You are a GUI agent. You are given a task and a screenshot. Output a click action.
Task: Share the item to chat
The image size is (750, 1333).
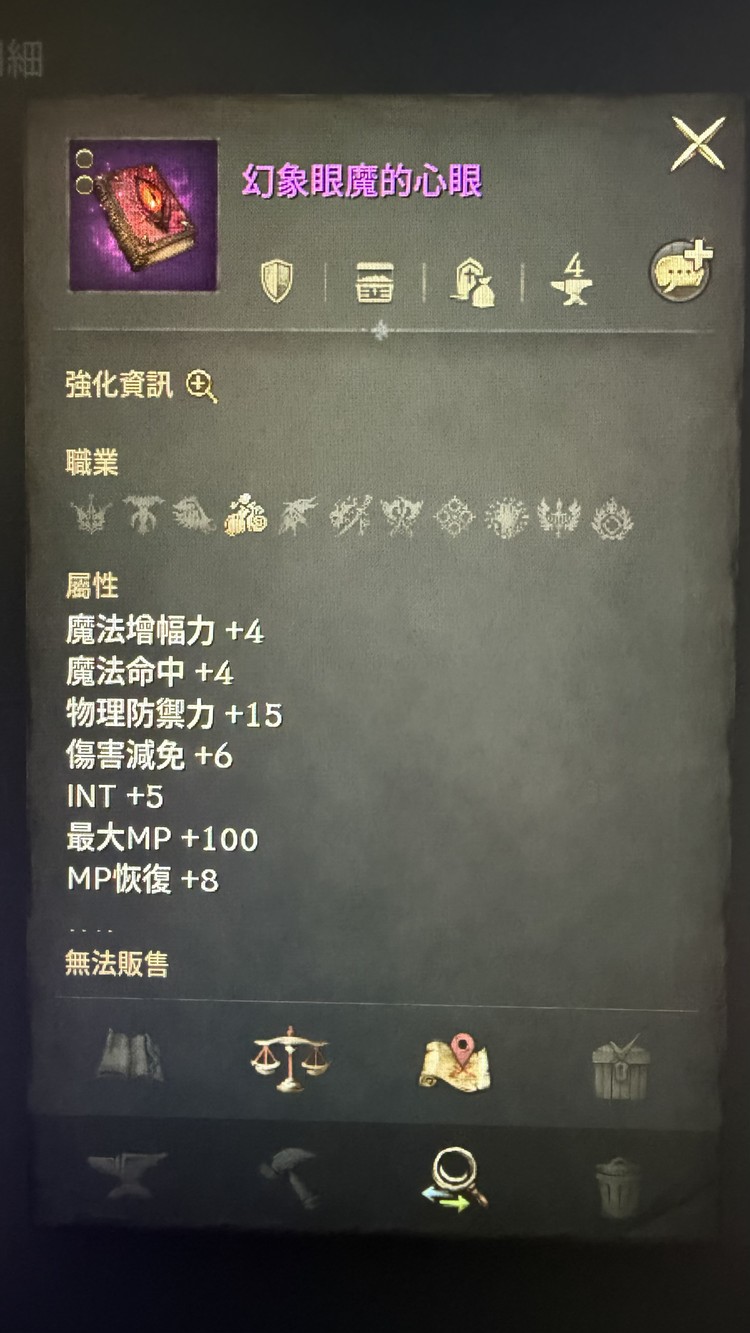(681, 271)
